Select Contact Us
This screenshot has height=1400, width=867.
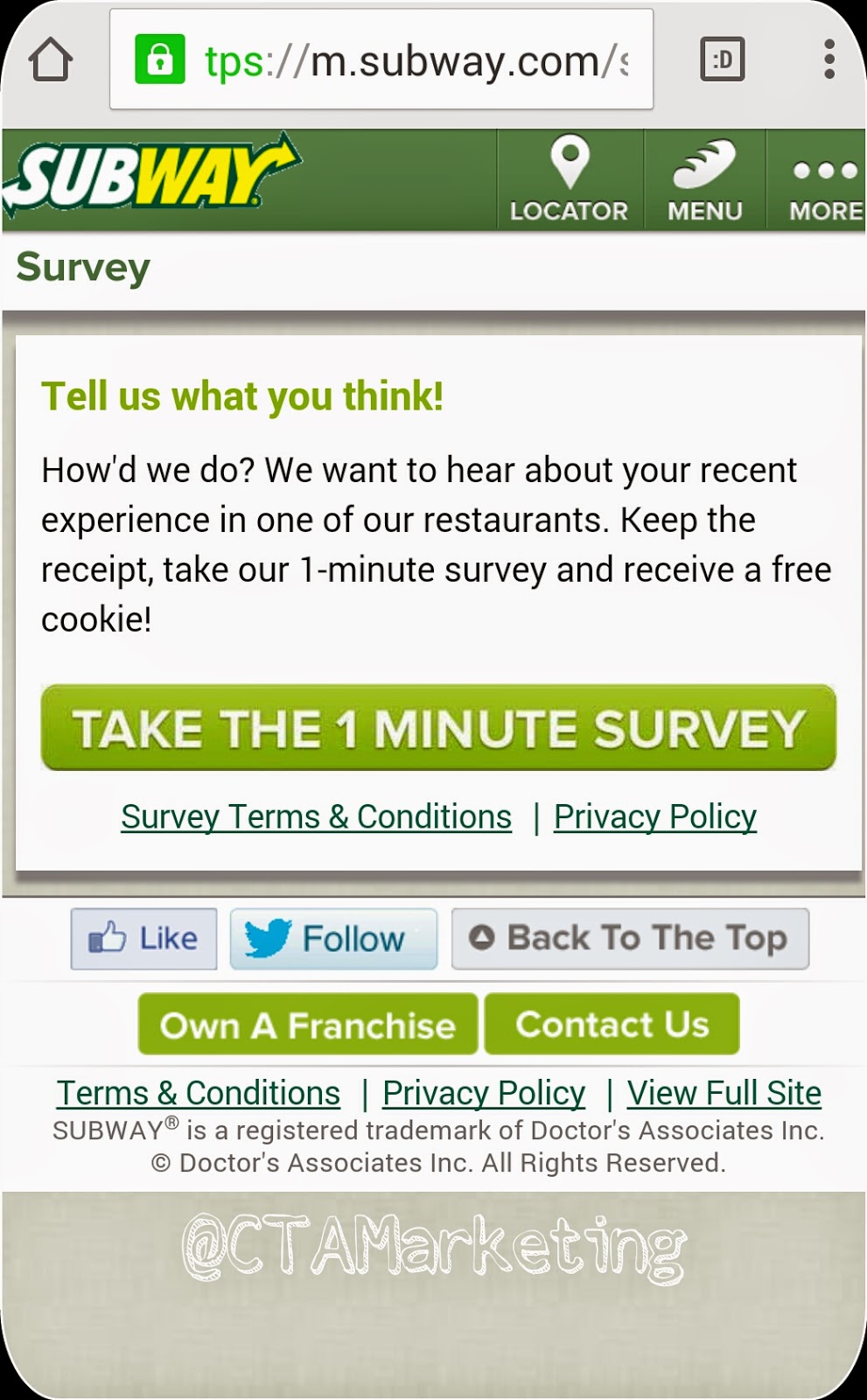click(612, 1025)
